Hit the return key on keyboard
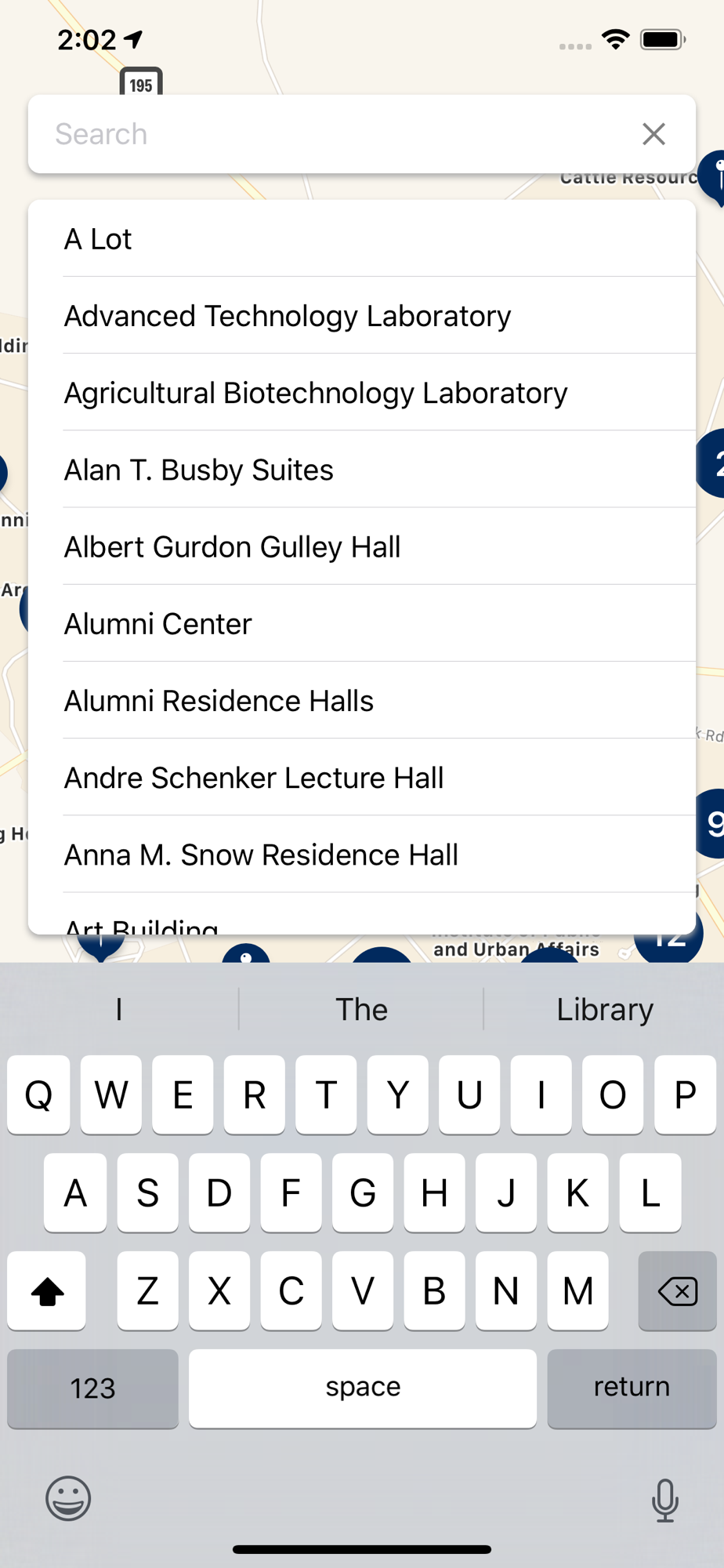The image size is (724, 1568). coord(632,1388)
